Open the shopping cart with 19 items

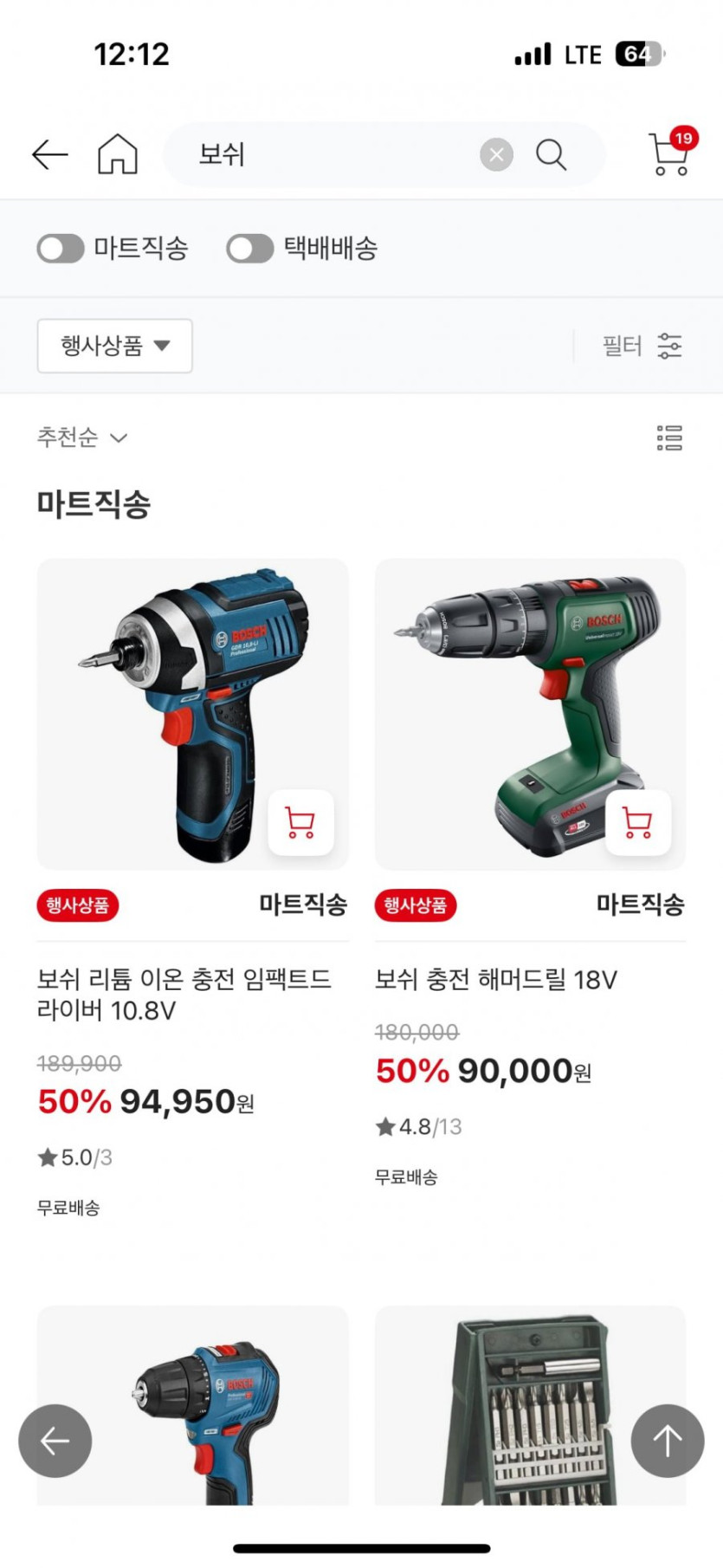(x=670, y=153)
